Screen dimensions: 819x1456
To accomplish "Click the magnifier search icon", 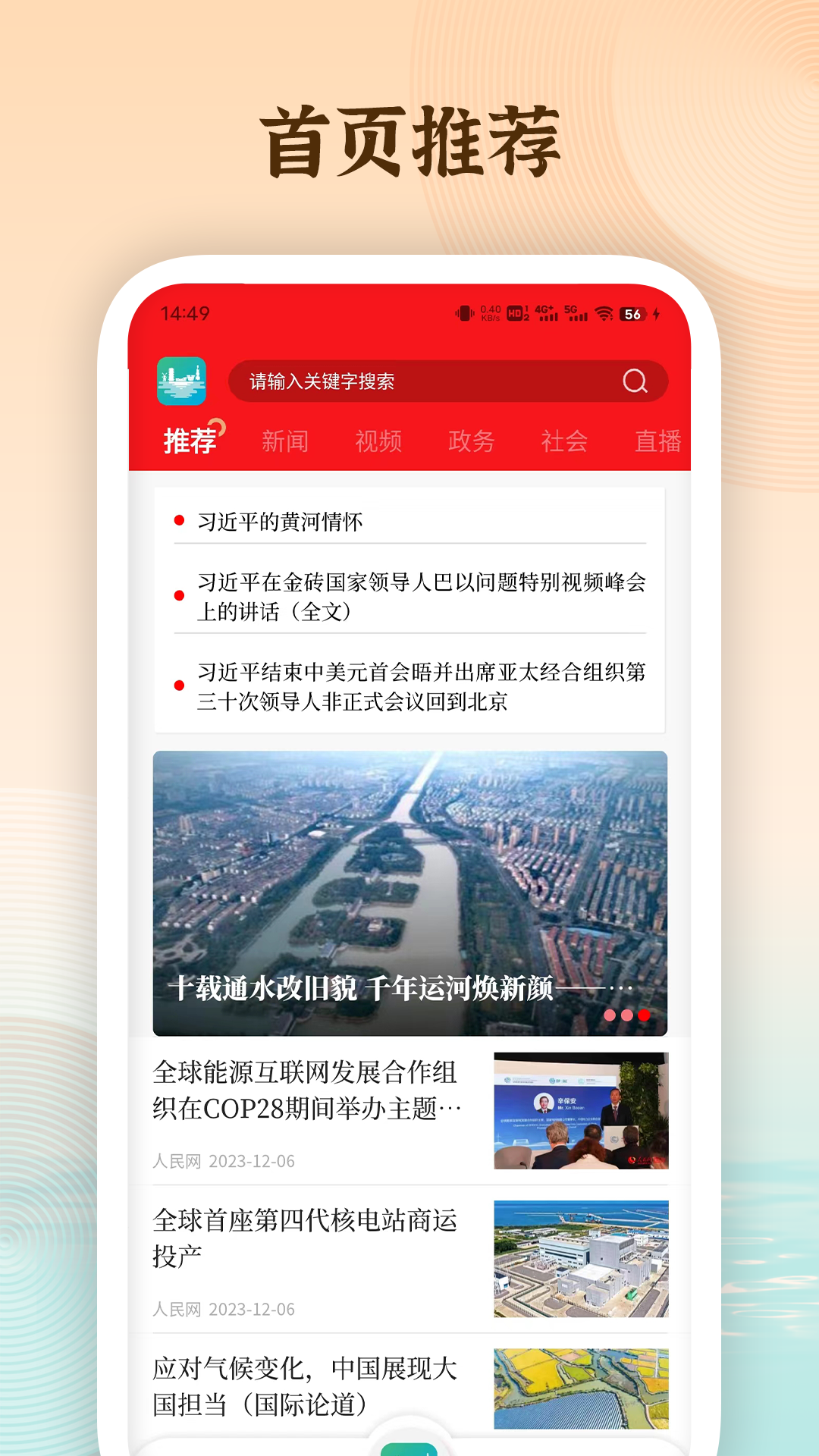I will pyautogui.click(x=635, y=381).
